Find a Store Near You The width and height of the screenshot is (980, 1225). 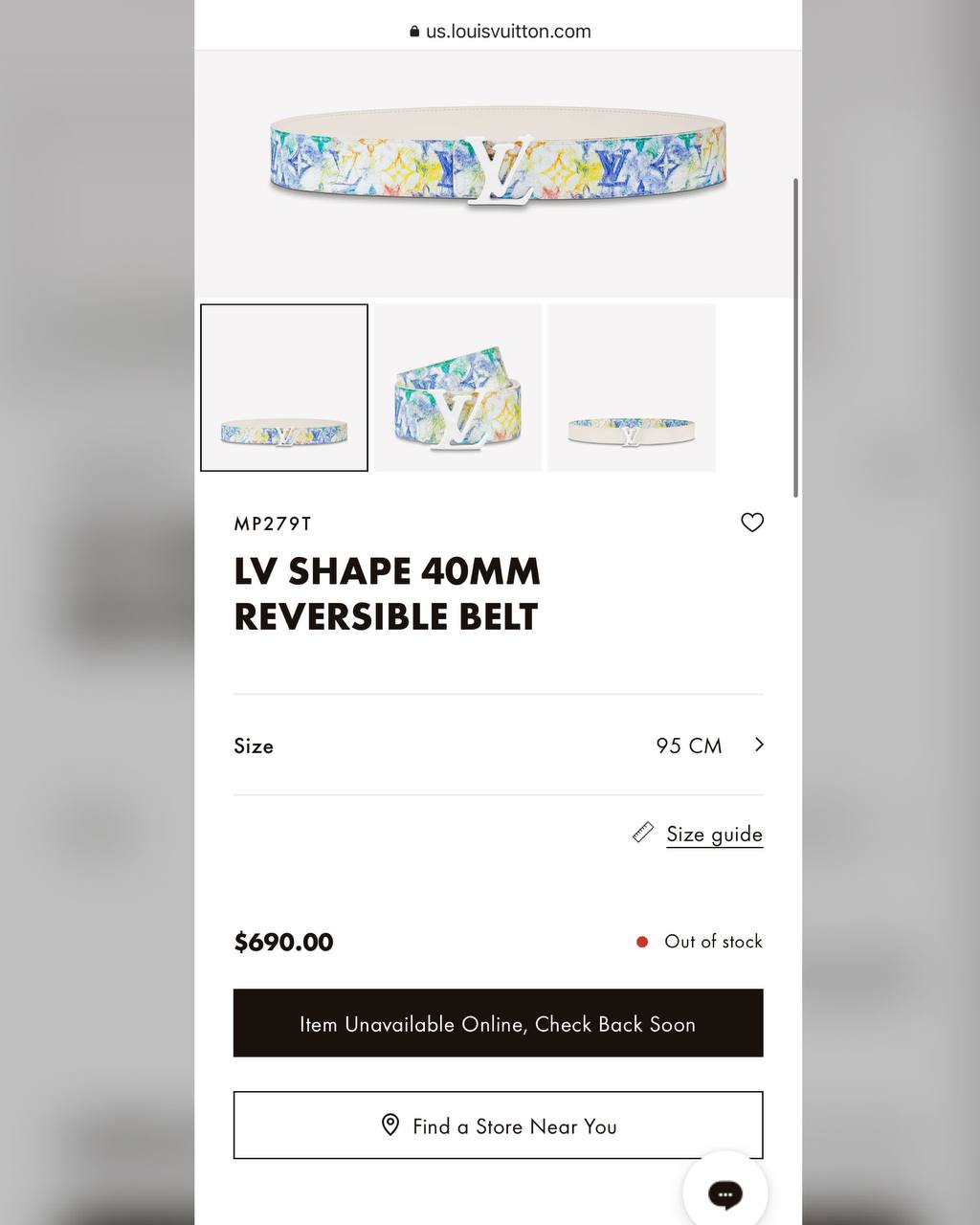click(498, 1125)
